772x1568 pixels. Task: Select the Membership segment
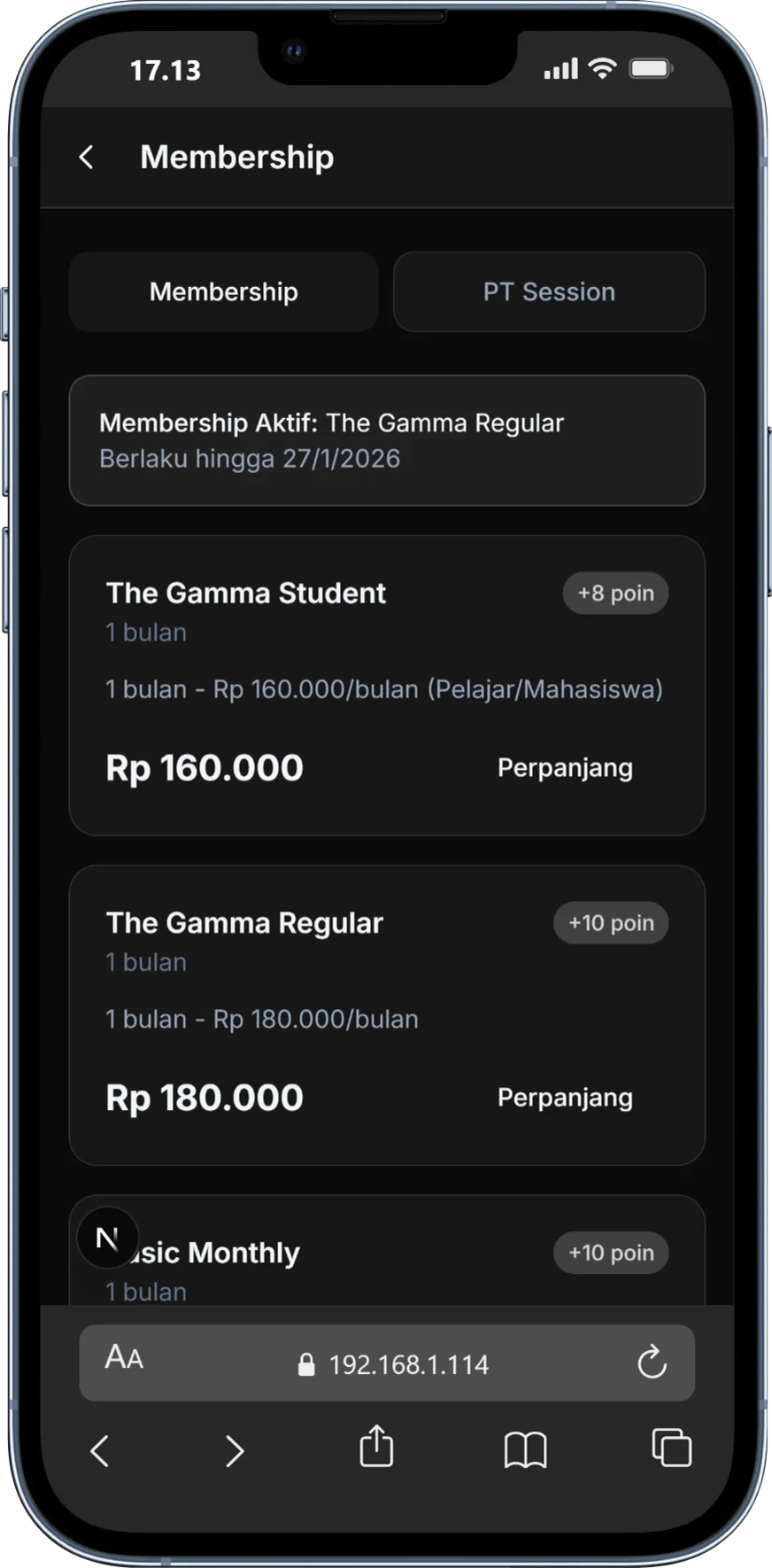224,291
